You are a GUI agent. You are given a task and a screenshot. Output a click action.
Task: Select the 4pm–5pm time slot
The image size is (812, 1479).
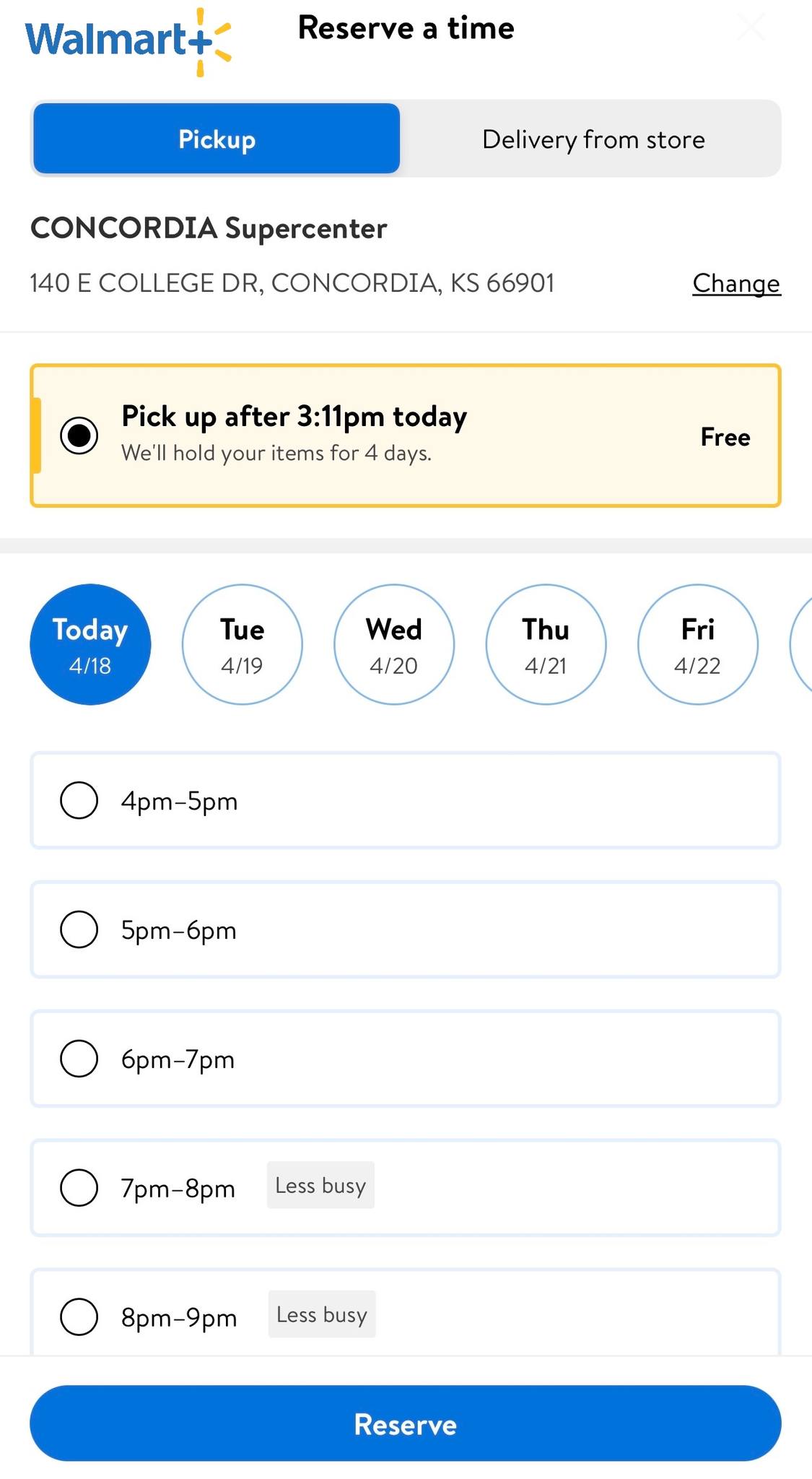pos(79,800)
